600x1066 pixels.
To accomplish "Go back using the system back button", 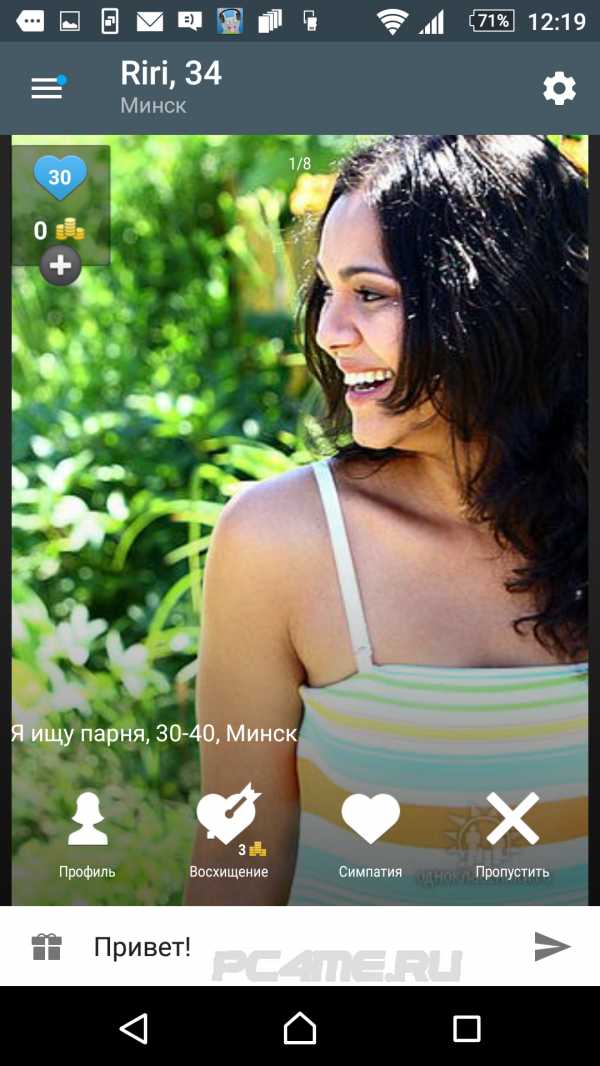I will [134, 1029].
